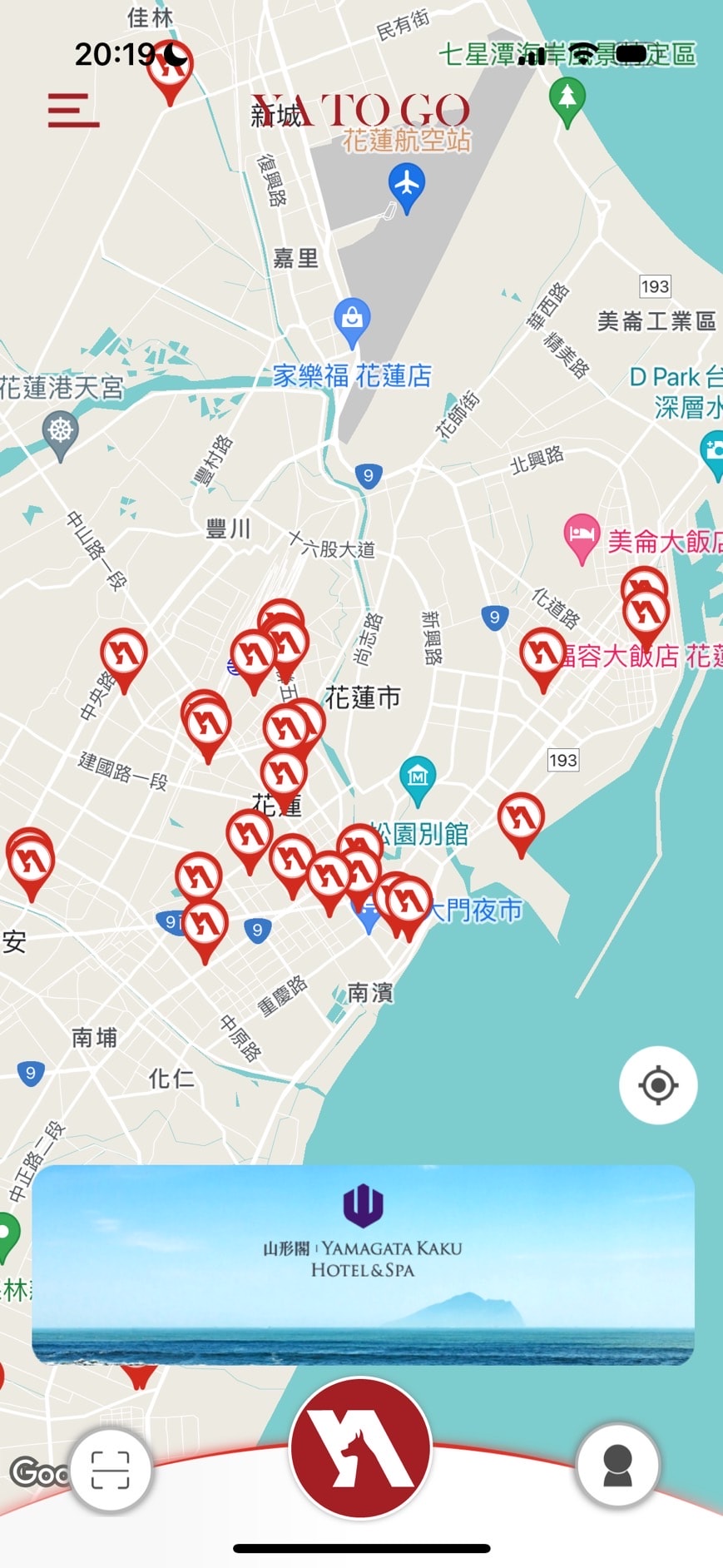The height and width of the screenshot is (1568, 723).
Task: Open the hamburger menu
Action: 73,110
